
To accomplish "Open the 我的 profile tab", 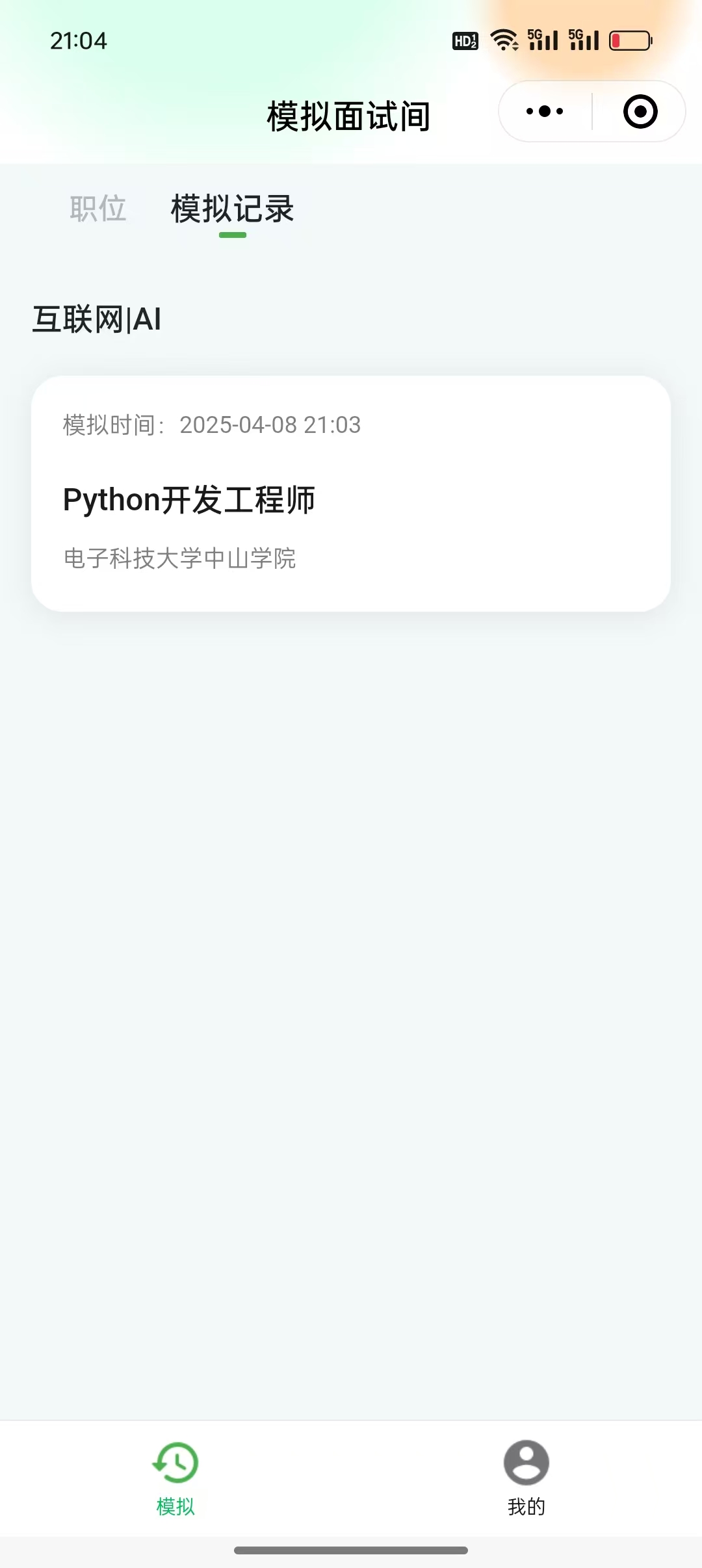I will point(526,1478).
